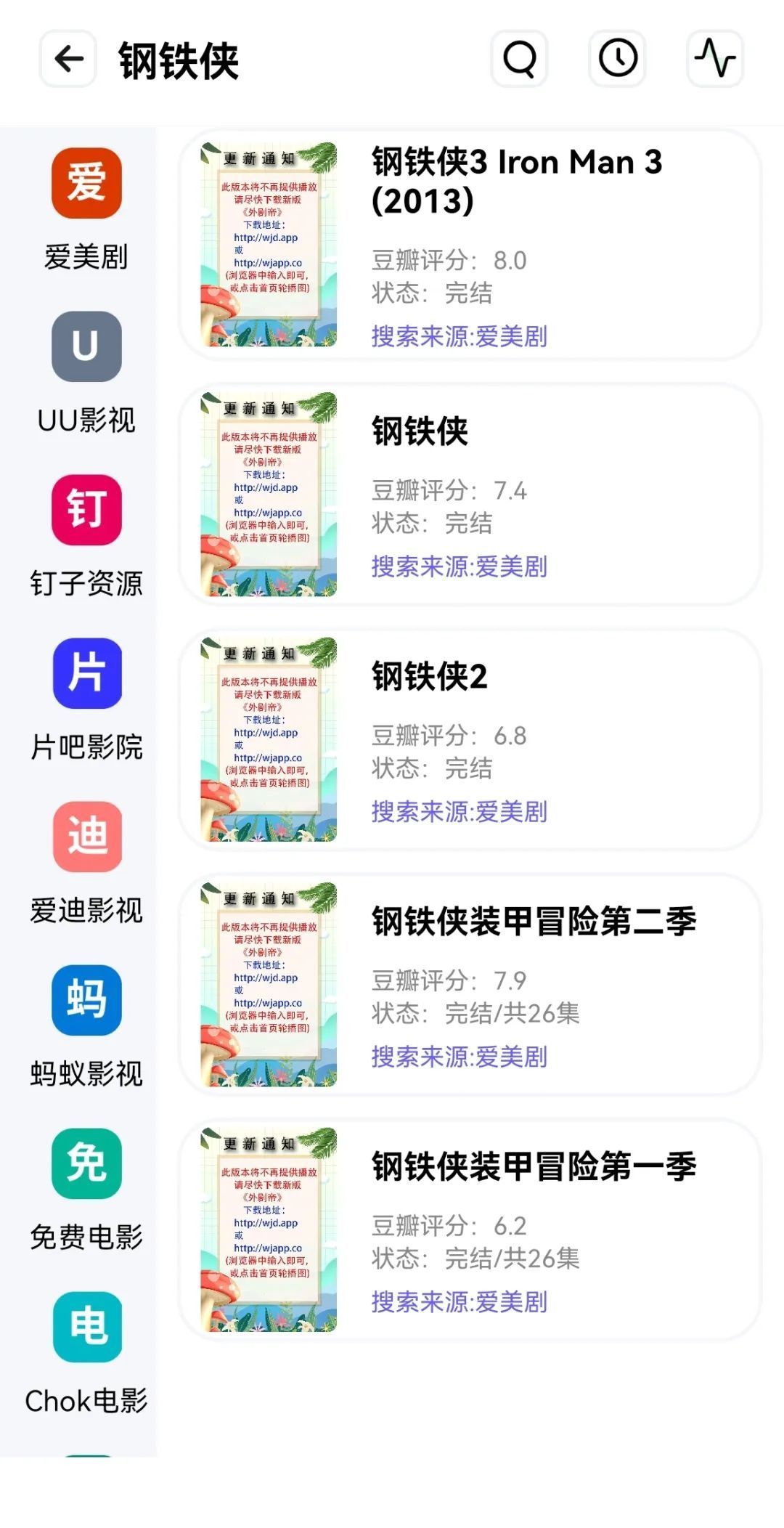Select 片吧影院 source
784x1528 pixels.
point(86,699)
